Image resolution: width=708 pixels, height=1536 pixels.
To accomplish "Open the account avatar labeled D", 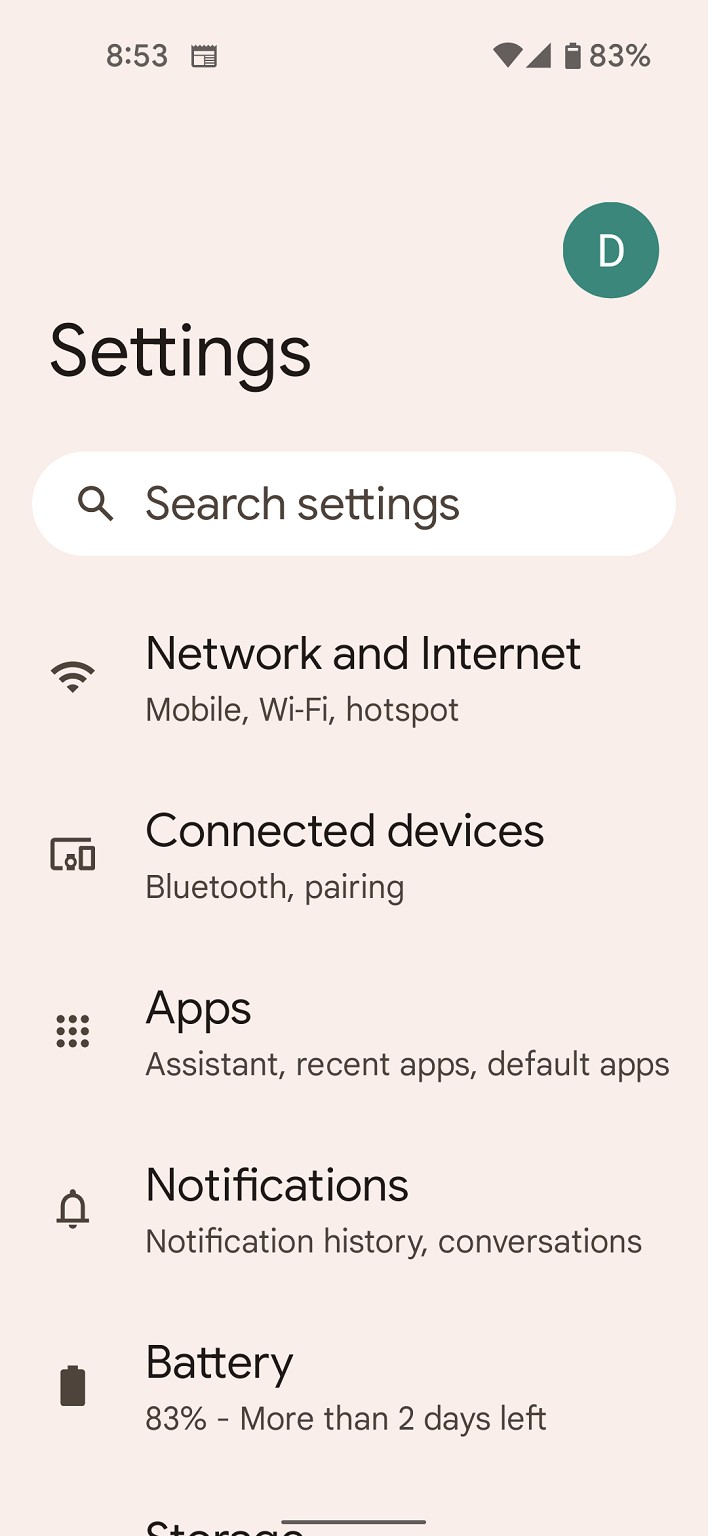I will [610, 250].
